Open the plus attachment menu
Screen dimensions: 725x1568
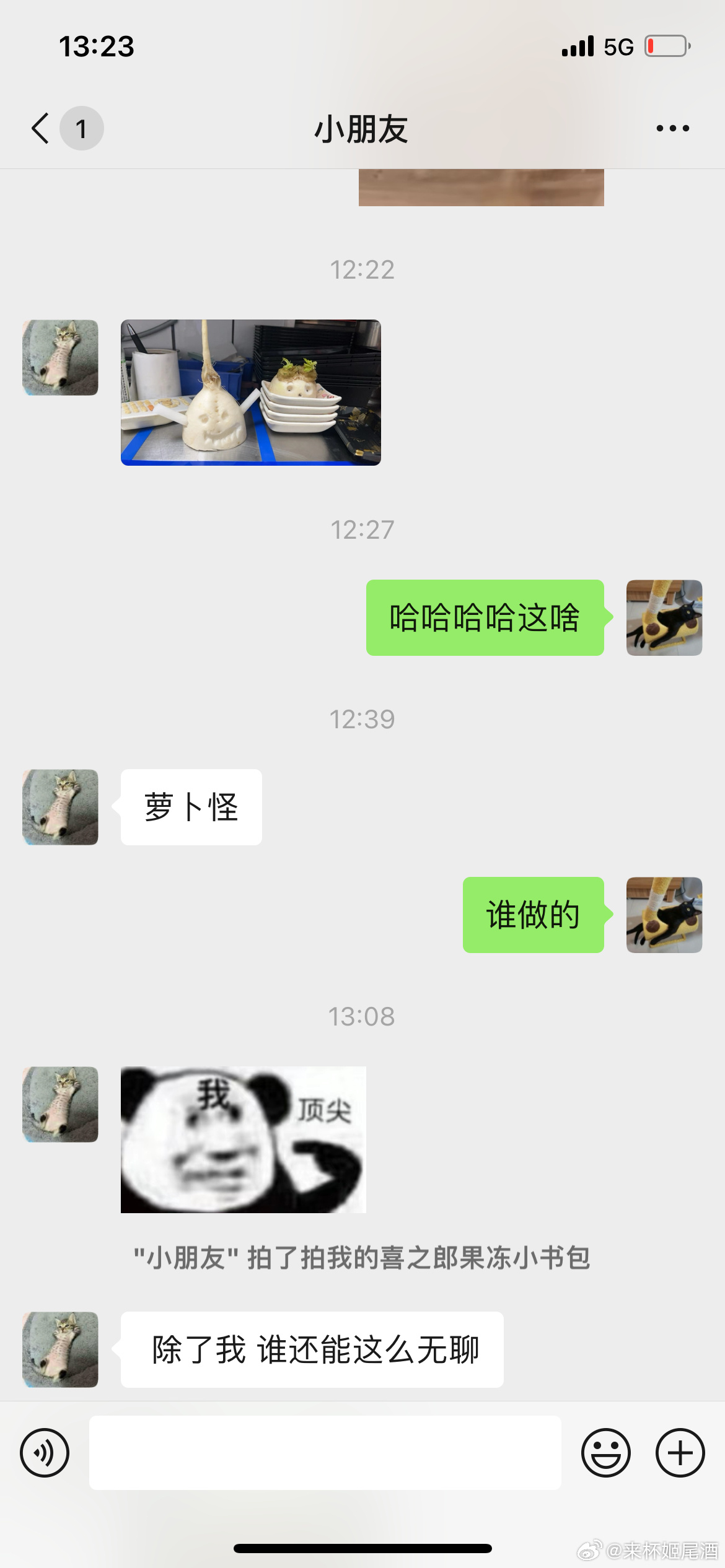[680, 1452]
